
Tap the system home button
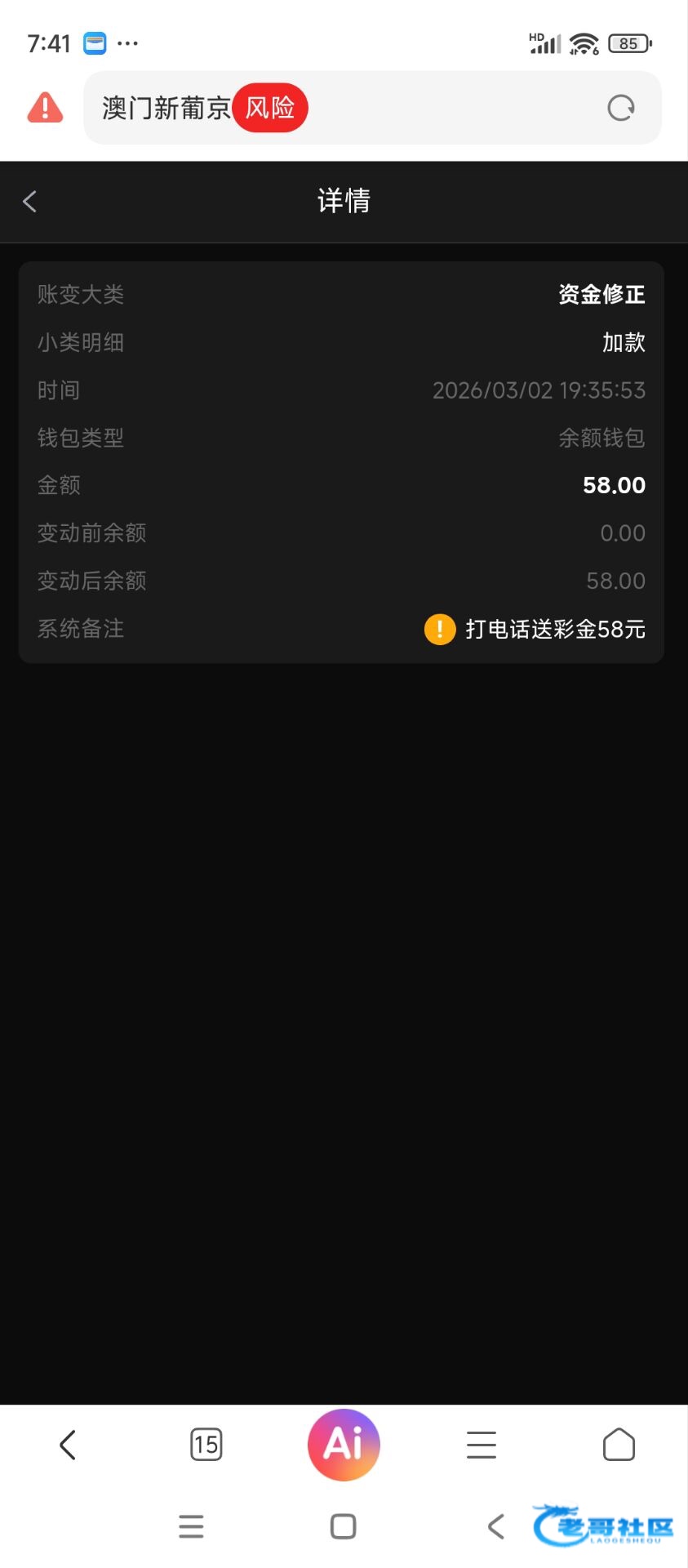pos(344,1526)
